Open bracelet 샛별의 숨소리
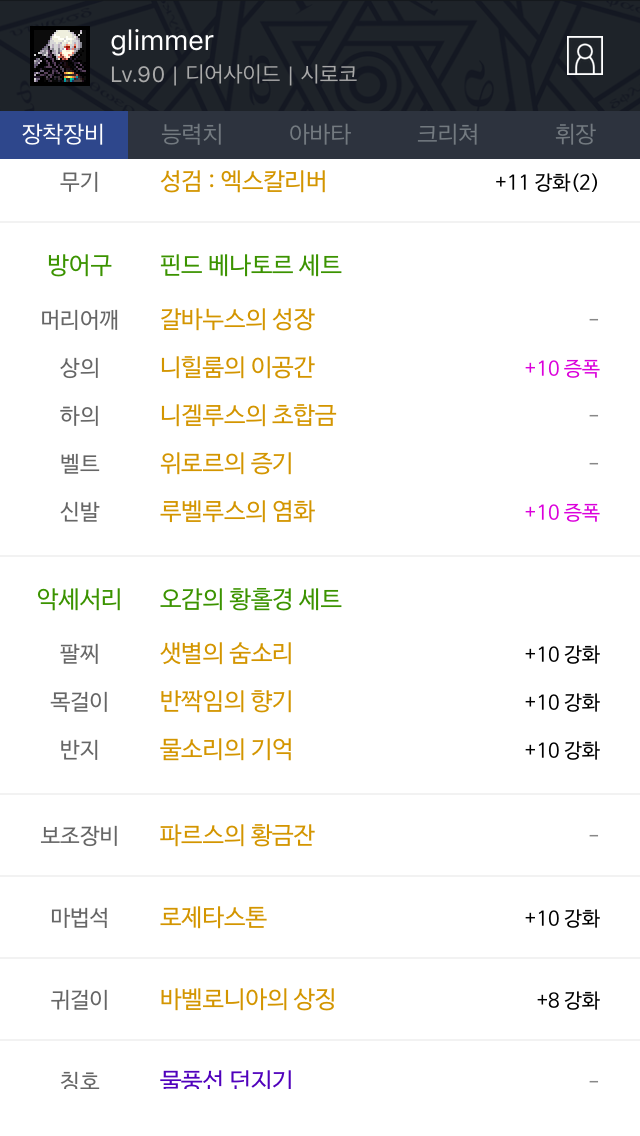The image size is (640, 1136). click(x=226, y=653)
